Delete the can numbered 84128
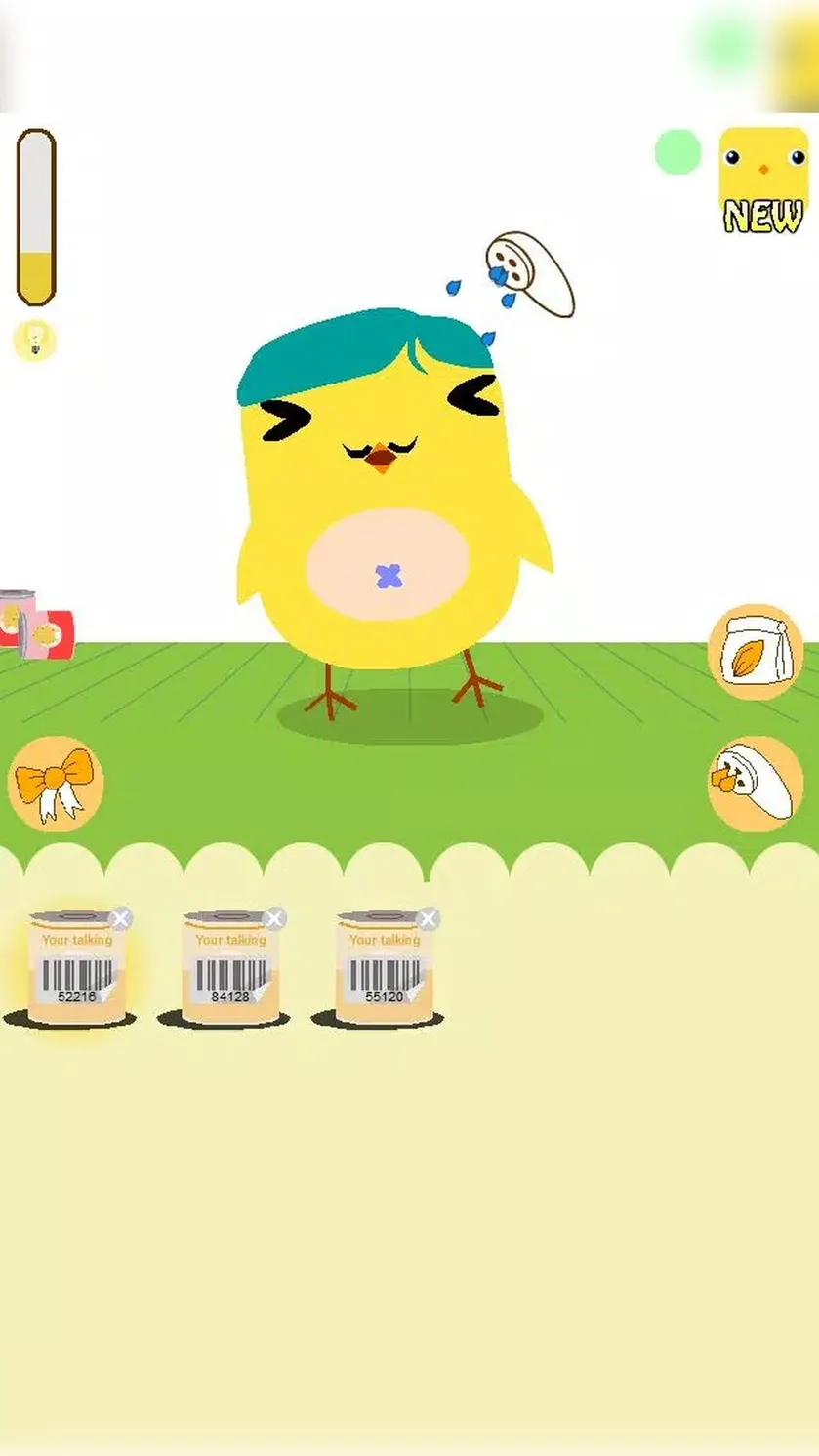Image resolution: width=819 pixels, height=1456 pixels. point(274,918)
